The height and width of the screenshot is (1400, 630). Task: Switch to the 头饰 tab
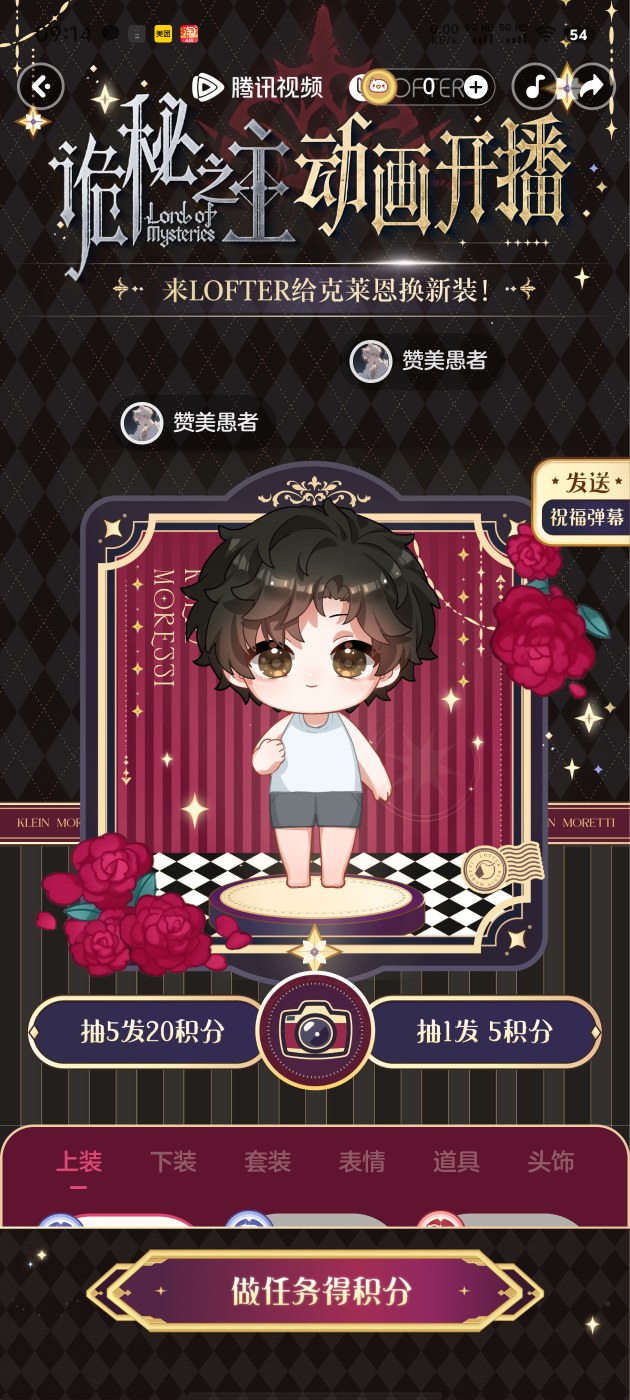coord(551,1162)
